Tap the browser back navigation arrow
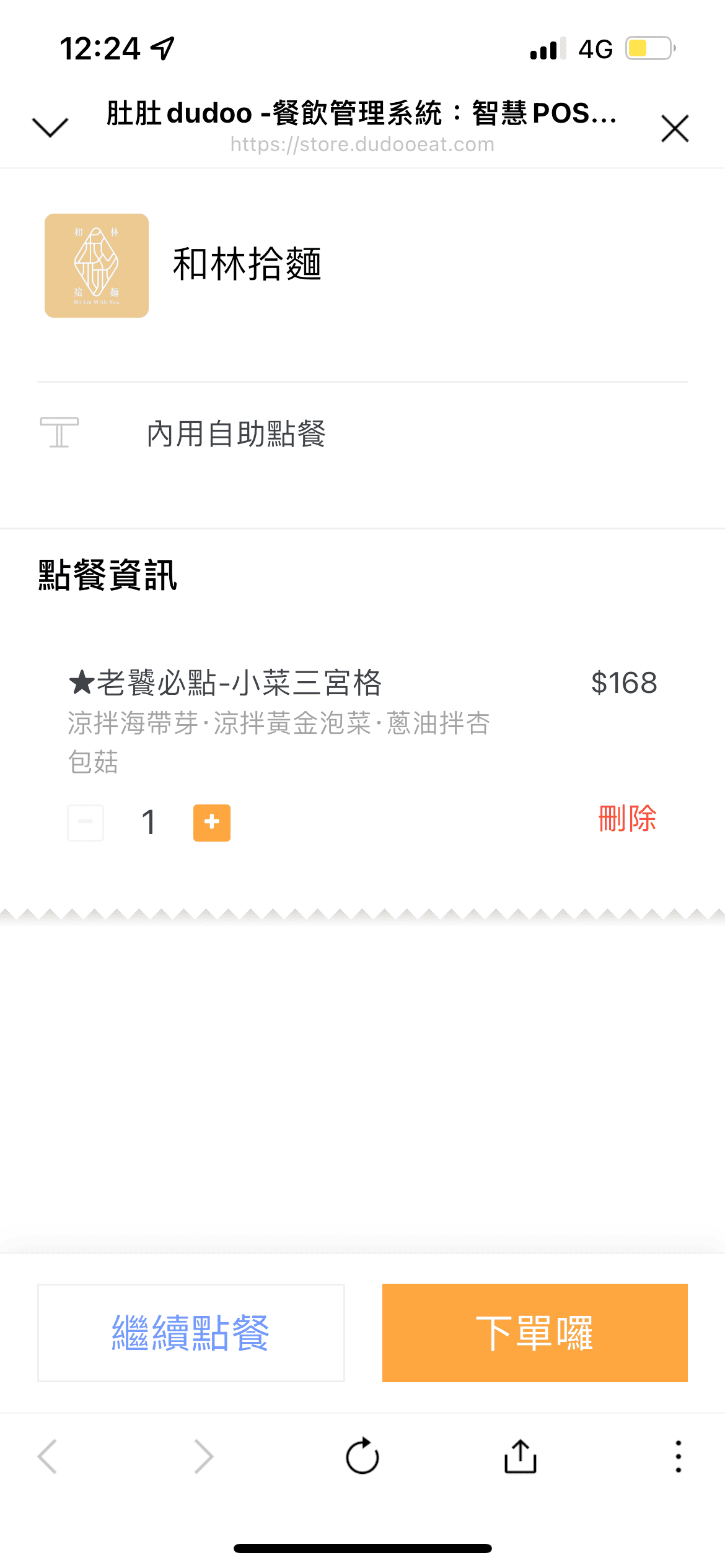 click(48, 1456)
